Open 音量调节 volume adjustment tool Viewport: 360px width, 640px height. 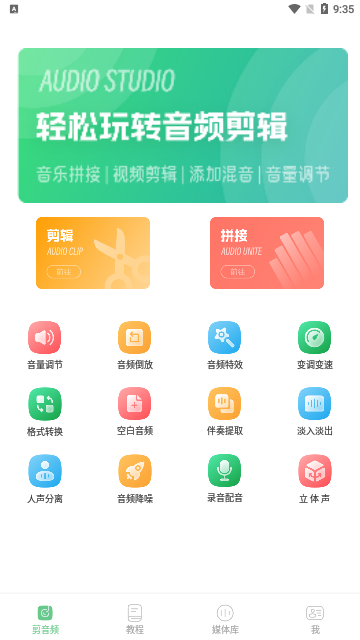click(x=45, y=345)
